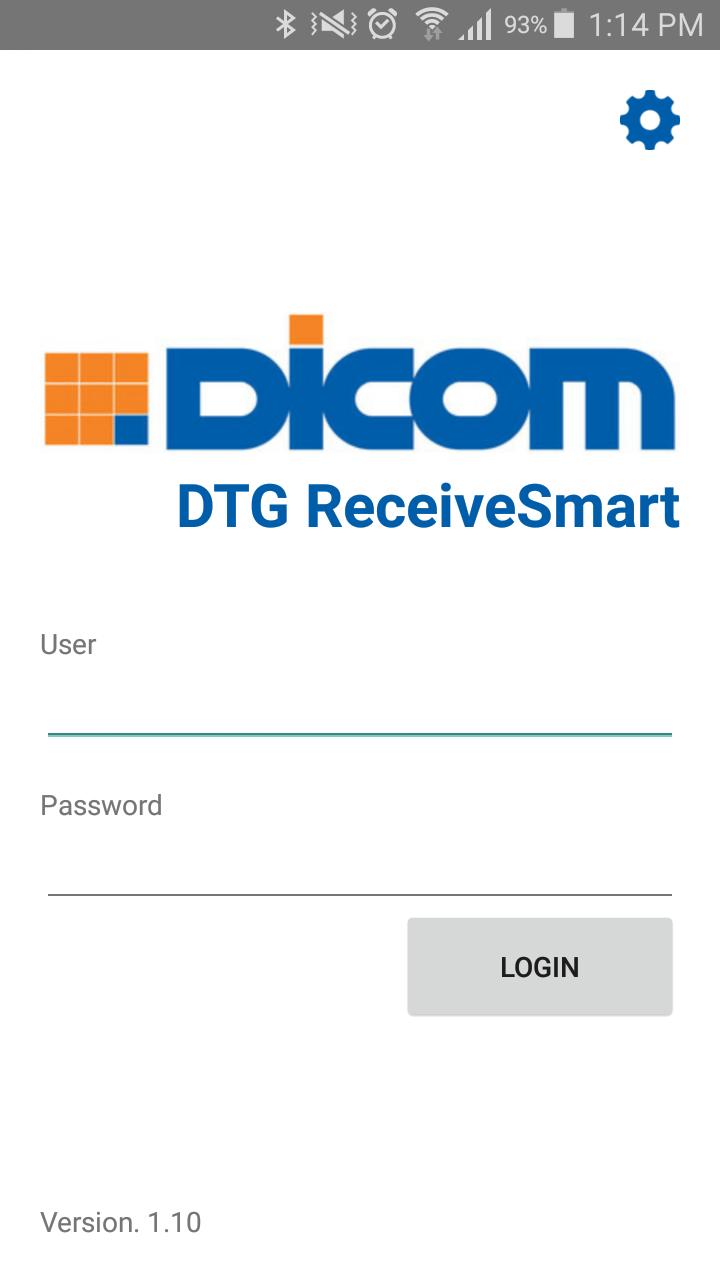Select the User input field
The height and width of the screenshot is (1280, 720).
pos(360,700)
